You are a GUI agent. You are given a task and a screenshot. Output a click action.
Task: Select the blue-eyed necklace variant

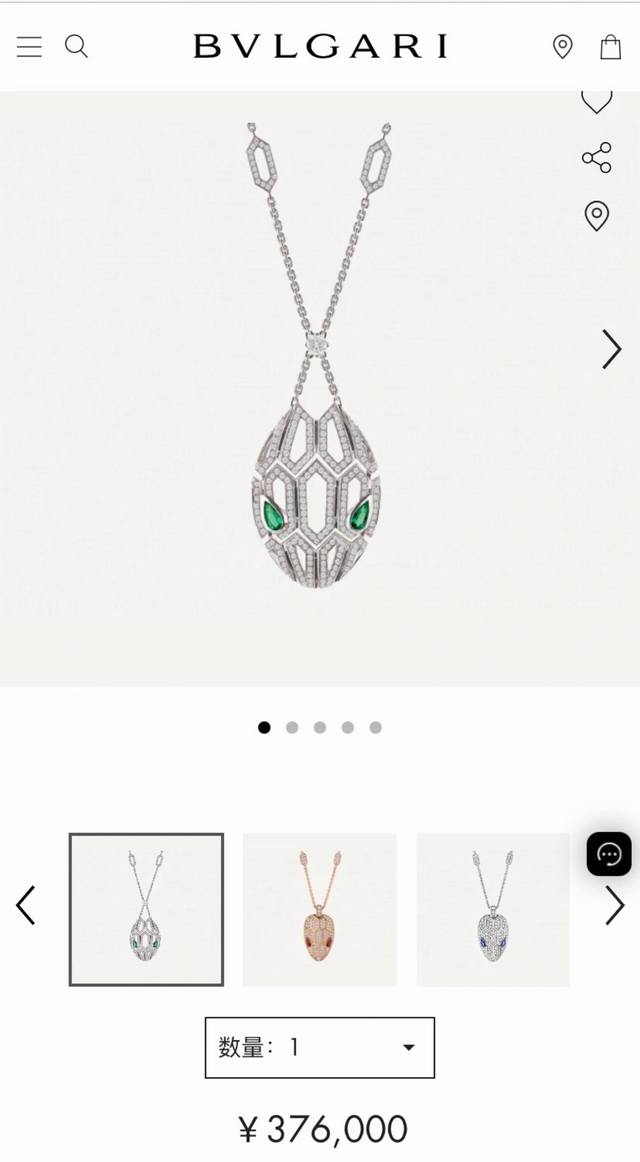(492, 909)
